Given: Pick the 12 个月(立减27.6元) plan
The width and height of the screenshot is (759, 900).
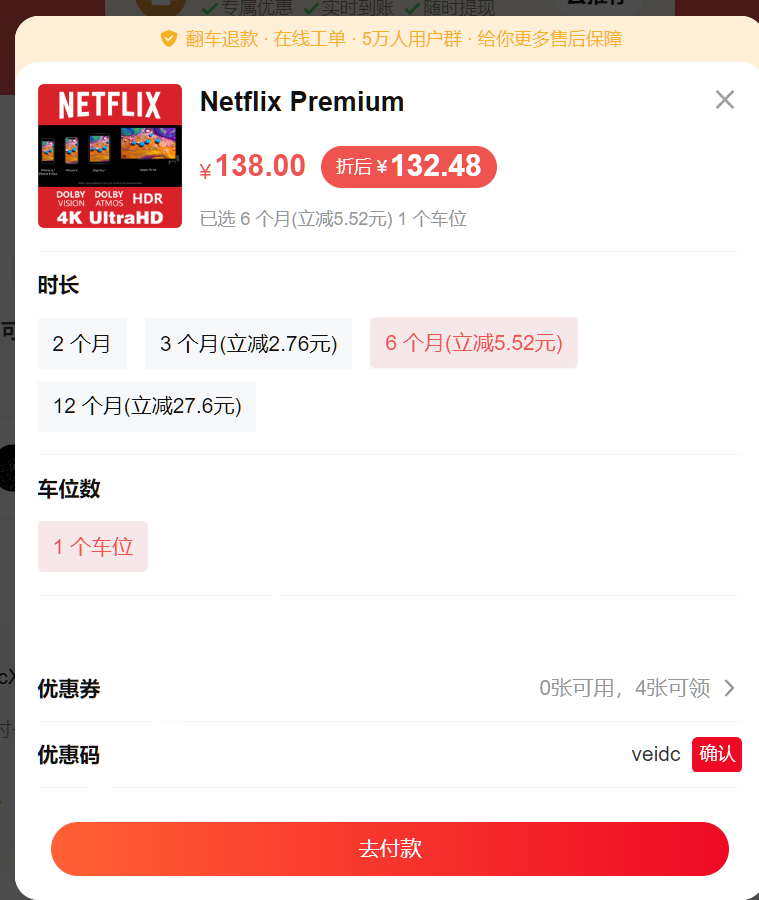Looking at the screenshot, I should pyautogui.click(x=147, y=406).
